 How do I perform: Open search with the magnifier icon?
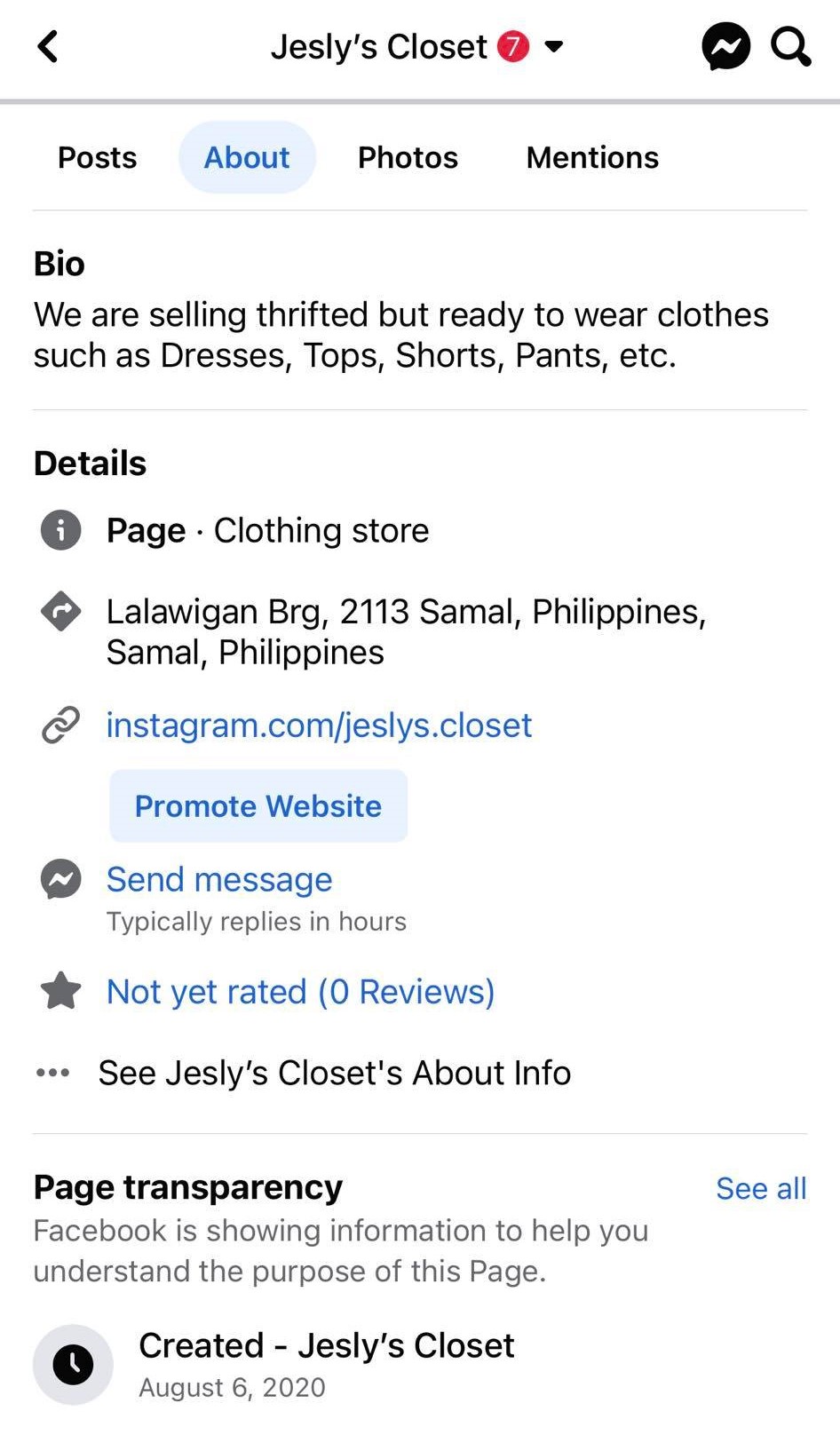click(x=790, y=46)
